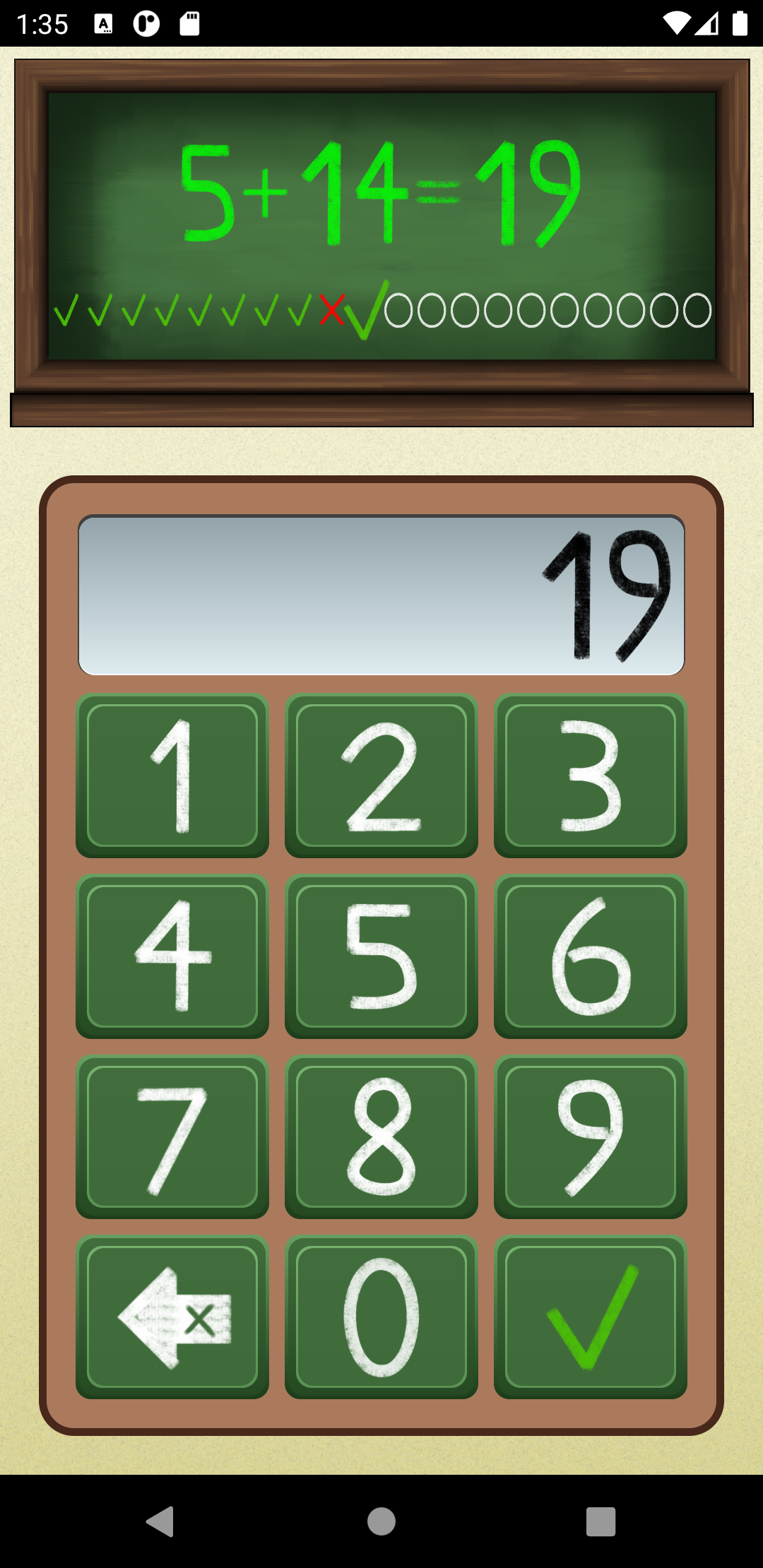Select the number 9 key
The image size is (763, 1568).
(x=591, y=1137)
